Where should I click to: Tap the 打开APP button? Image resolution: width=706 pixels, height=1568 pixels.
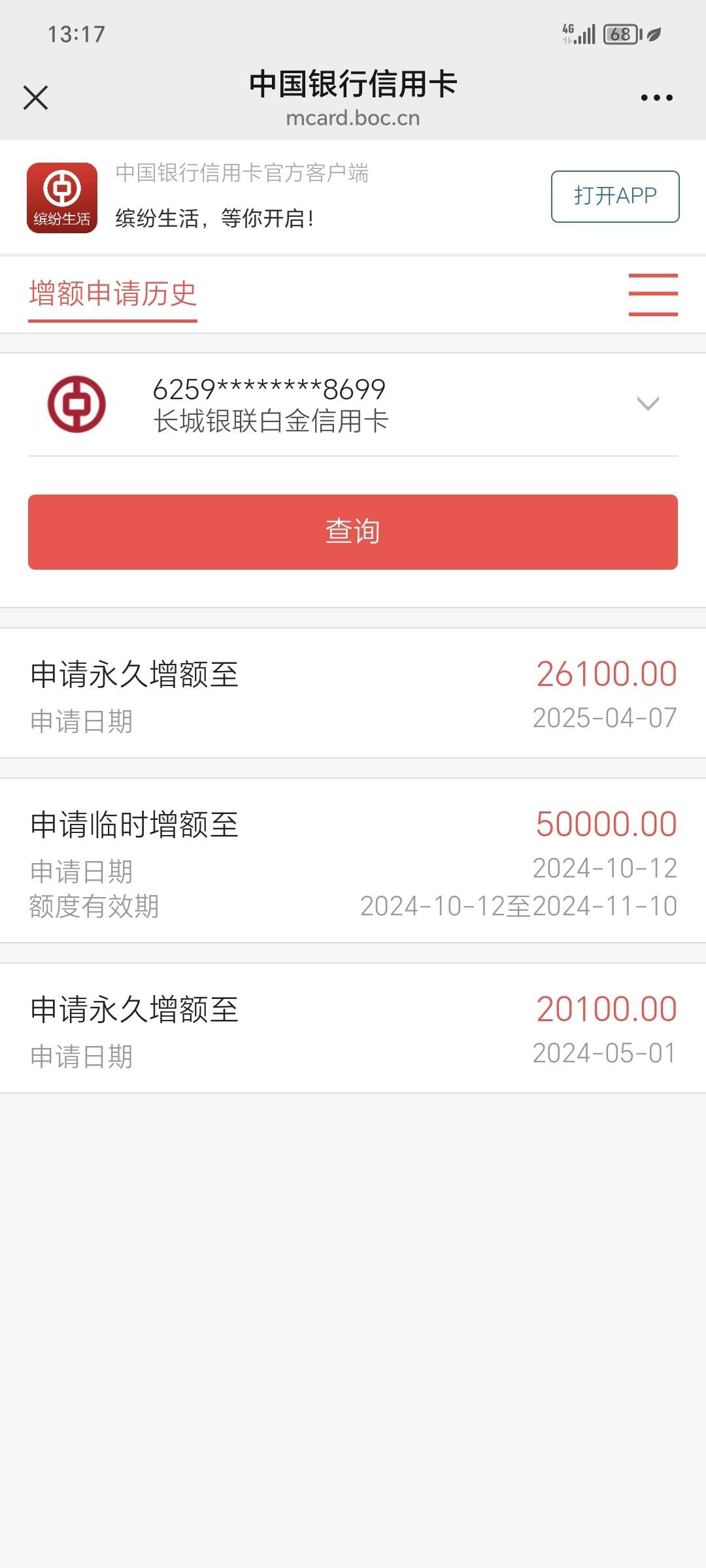click(x=615, y=197)
